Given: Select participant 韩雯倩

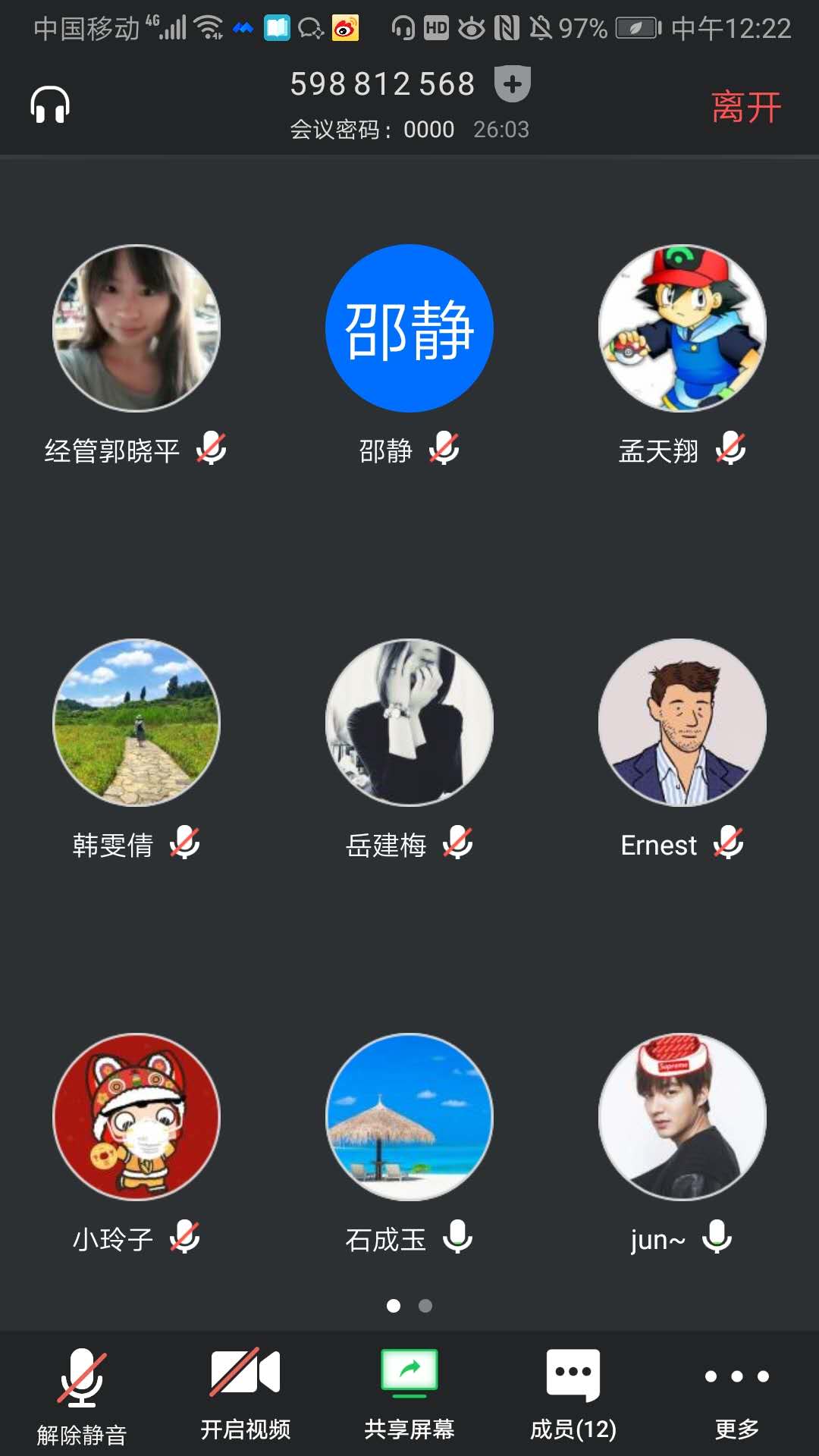Looking at the screenshot, I should click(136, 723).
